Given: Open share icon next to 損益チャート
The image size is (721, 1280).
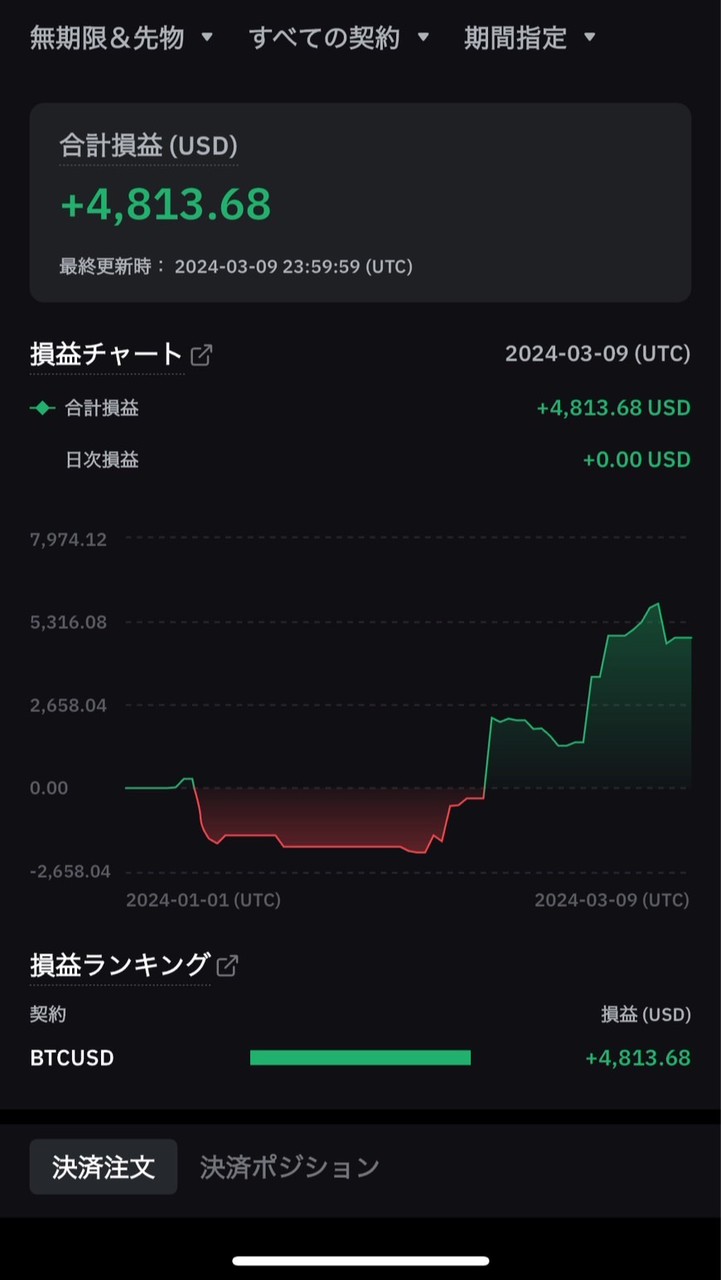Looking at the screenshot, I should (x=201, y=355).
